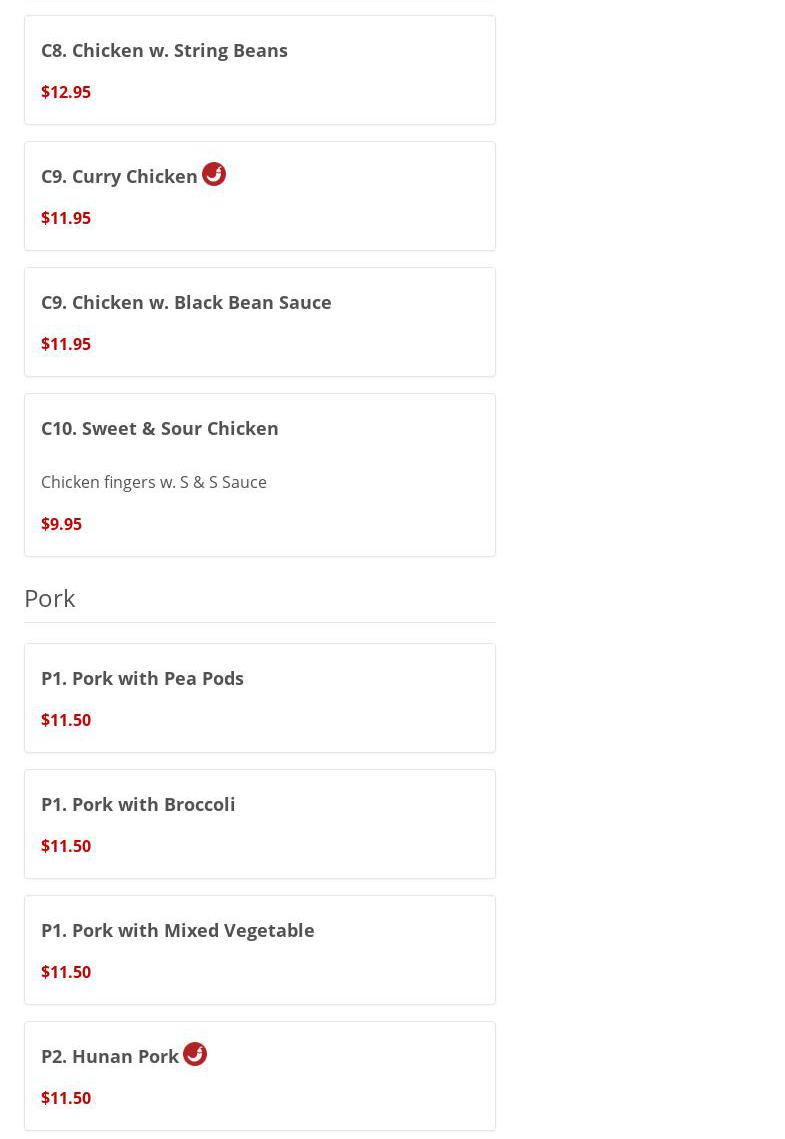The height and width of the screenshot is (1139, 785).
Task: View P1. Pork with Mixed Vegetable
Action: pos(259,950)
